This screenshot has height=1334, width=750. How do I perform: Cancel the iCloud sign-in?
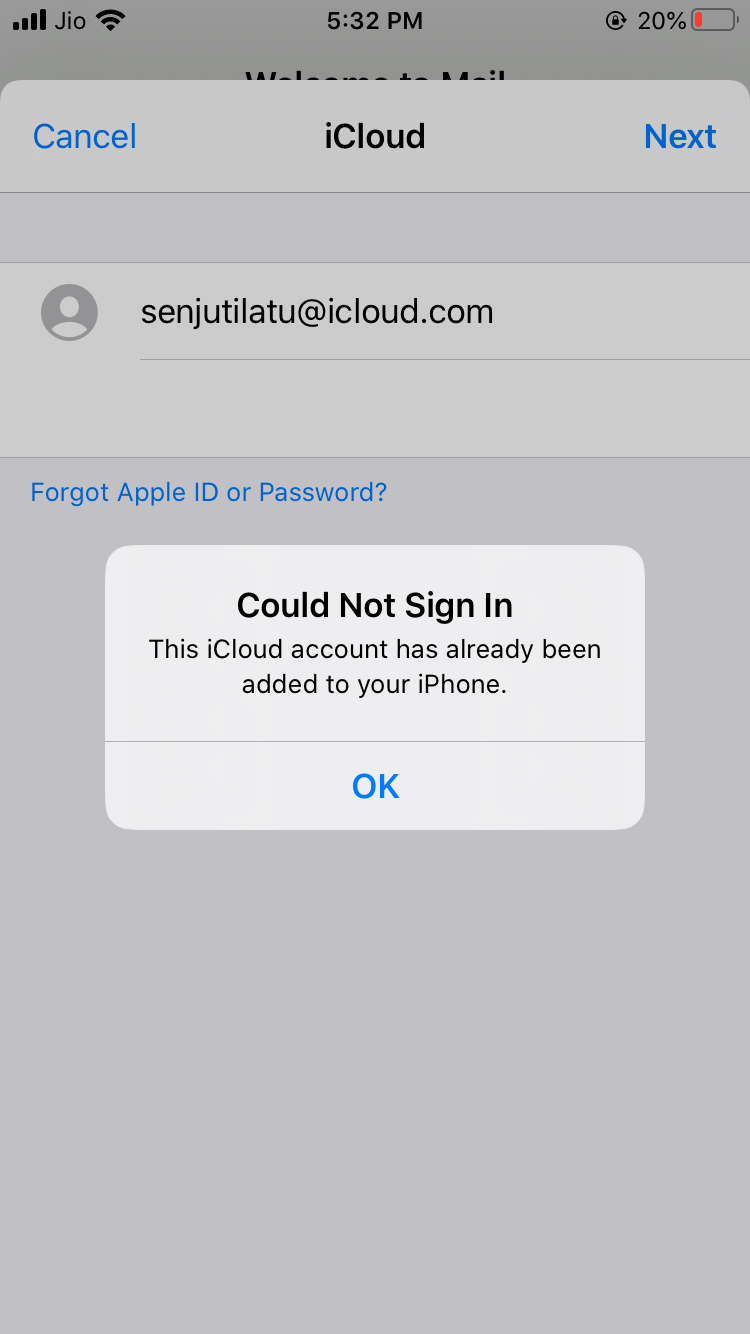pos(85,136)
